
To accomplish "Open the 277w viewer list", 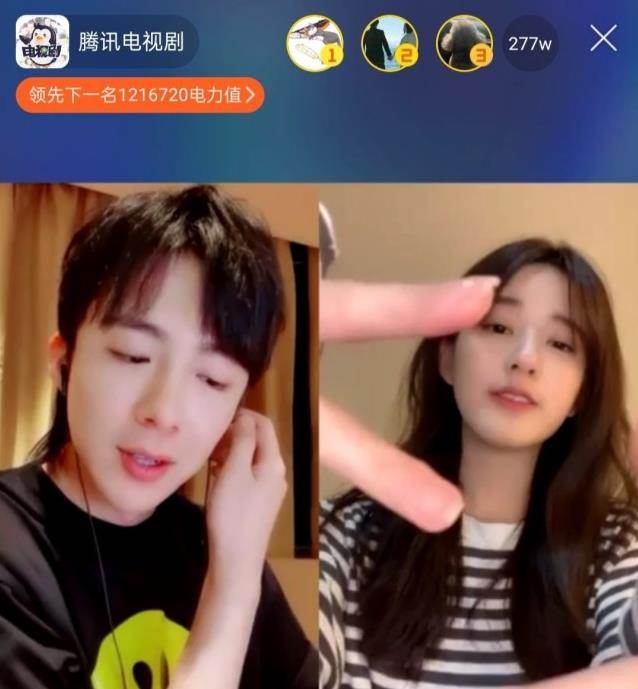I will pos(530,43).
